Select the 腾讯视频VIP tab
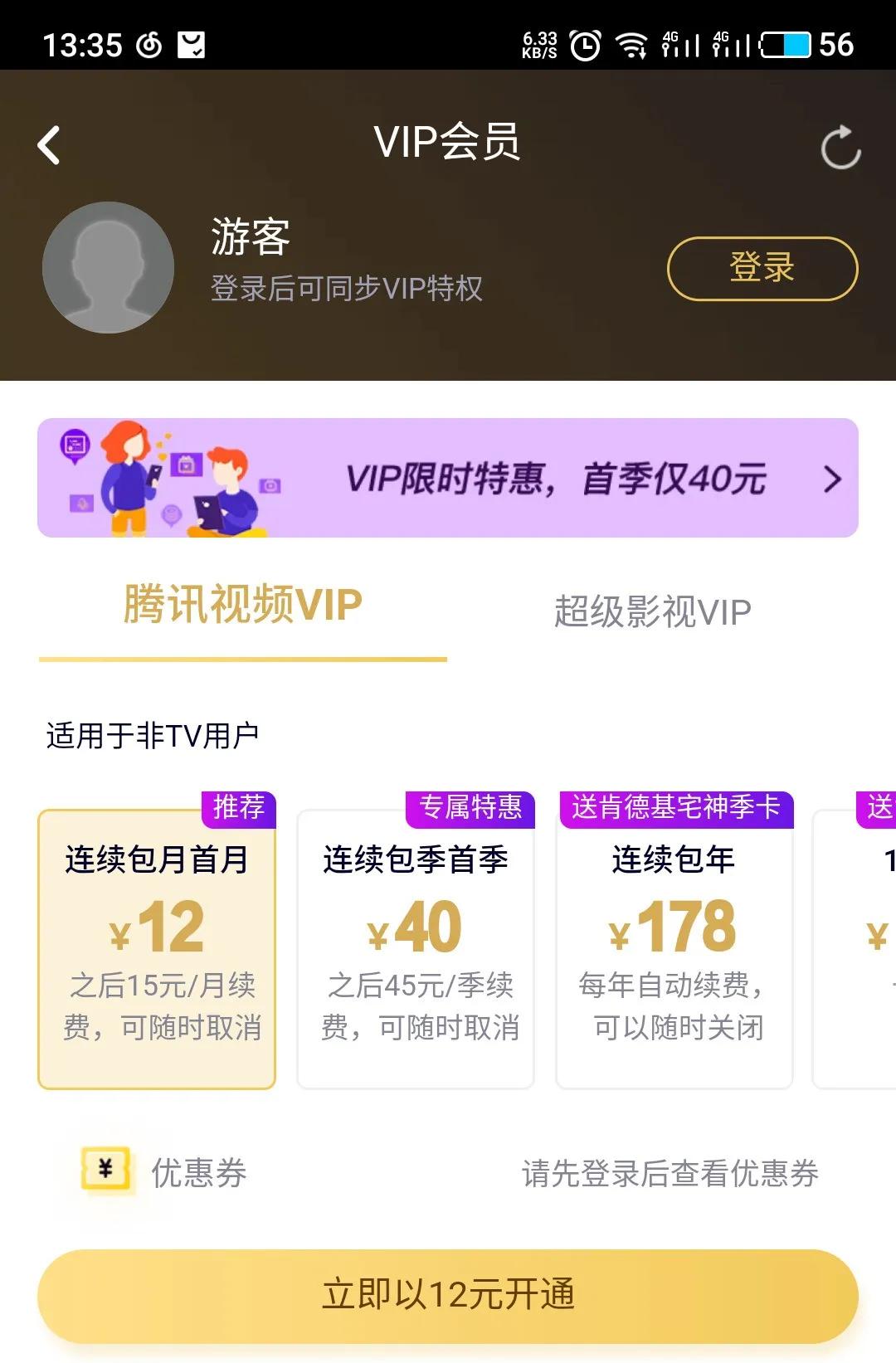The height and width of the screenshot is (1363, 896). point(241,603)
